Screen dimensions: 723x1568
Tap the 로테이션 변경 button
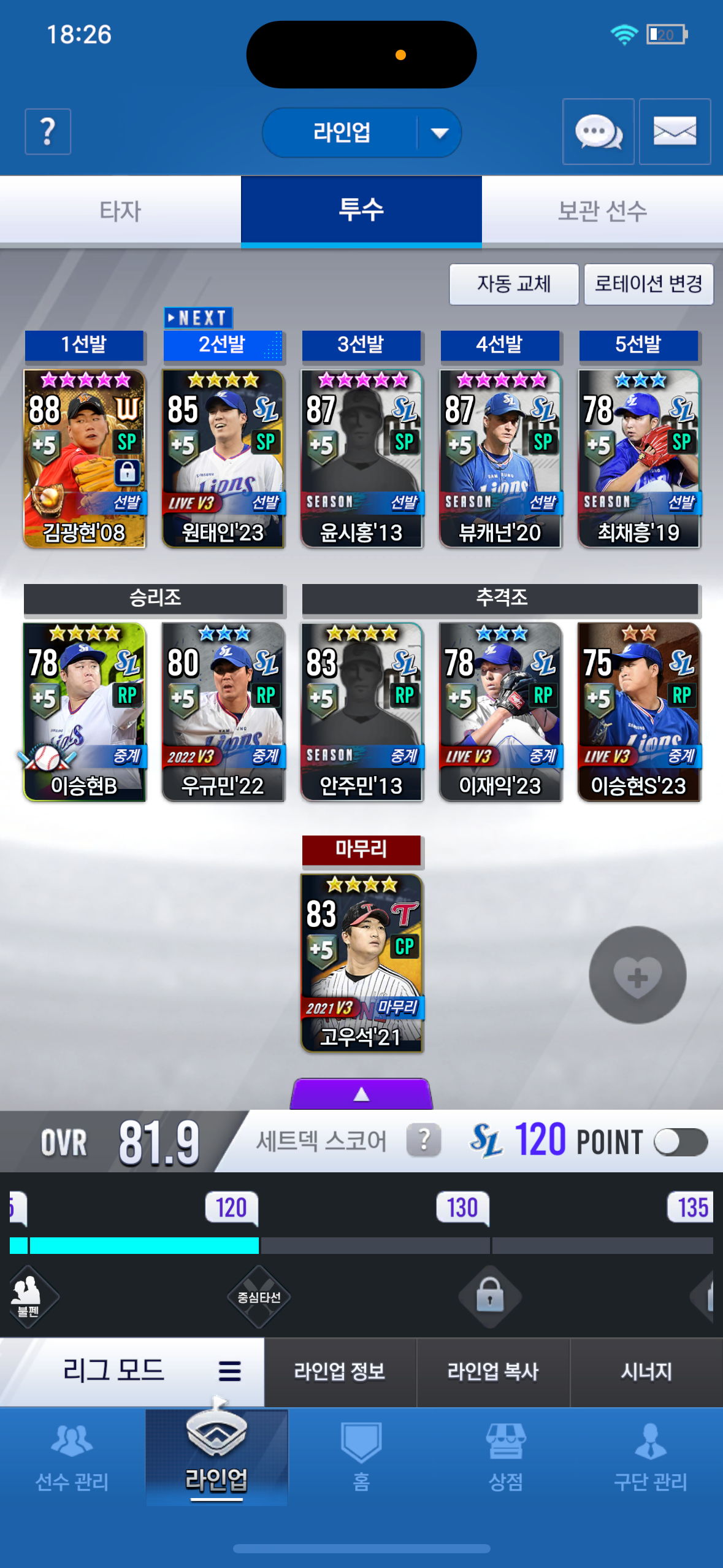coord(648,284)
